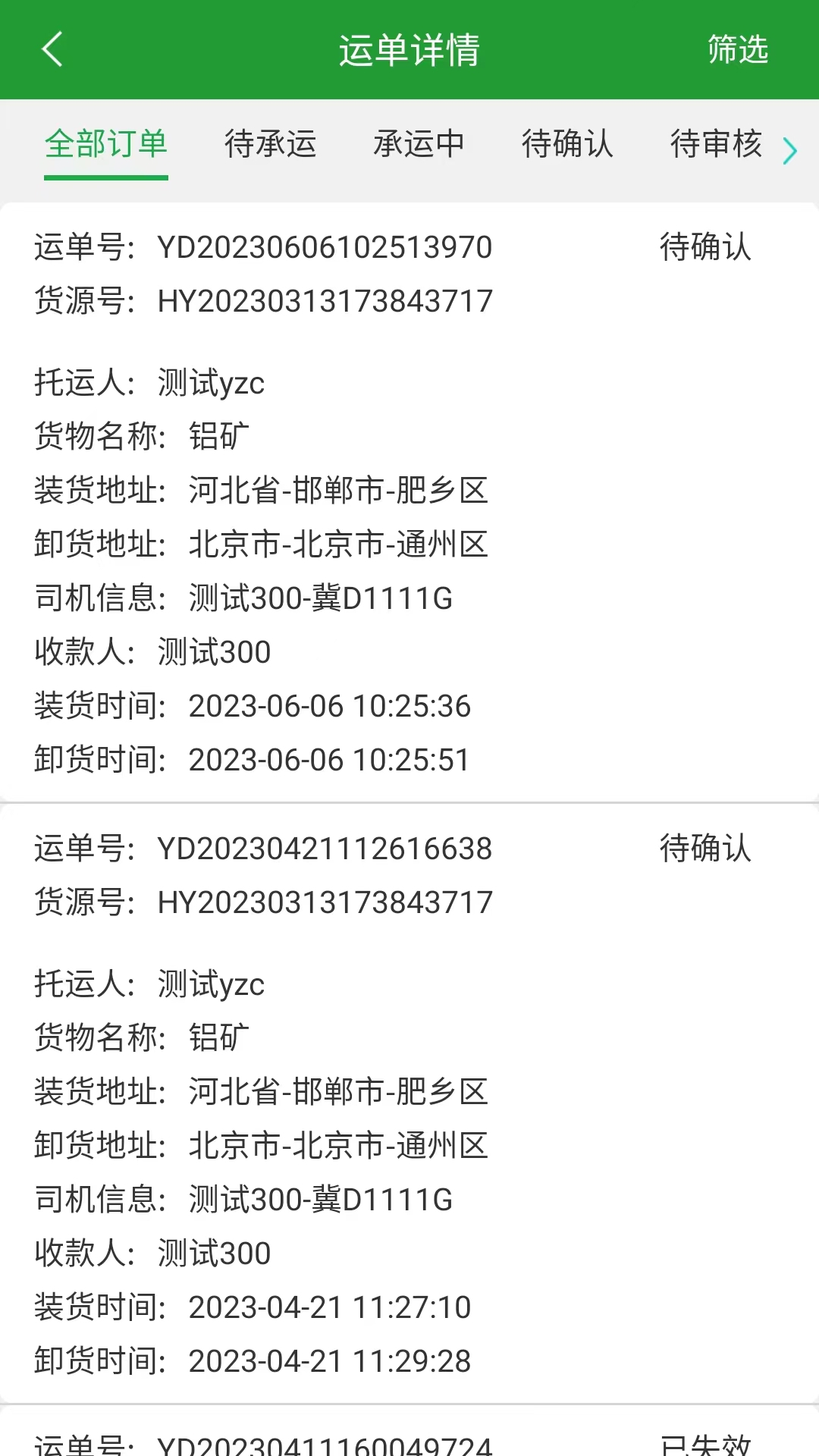Open waybill YD20230421112616638 details
This screenshot has width=819, height=1456.
coord(326,849)
